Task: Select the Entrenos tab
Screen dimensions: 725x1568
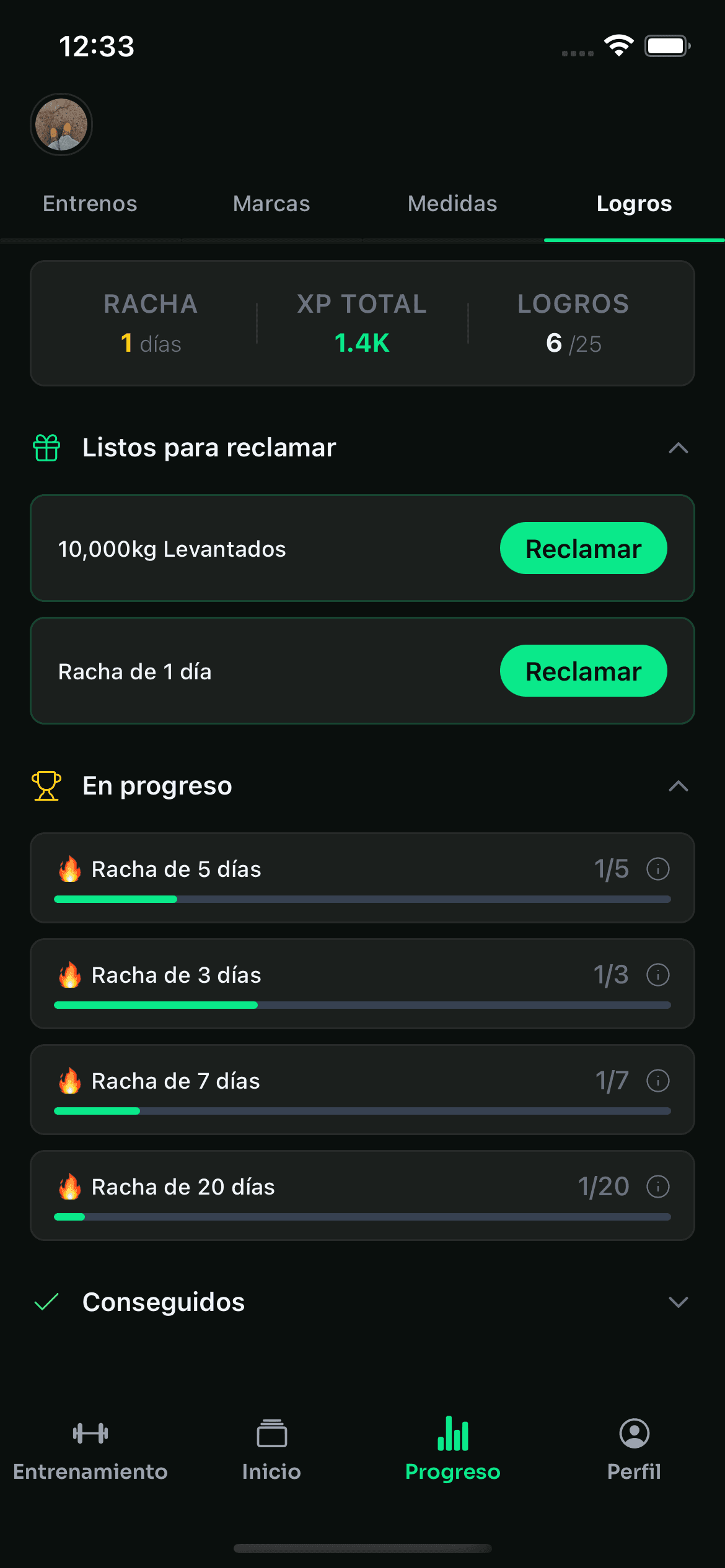Action: (90, 203)
